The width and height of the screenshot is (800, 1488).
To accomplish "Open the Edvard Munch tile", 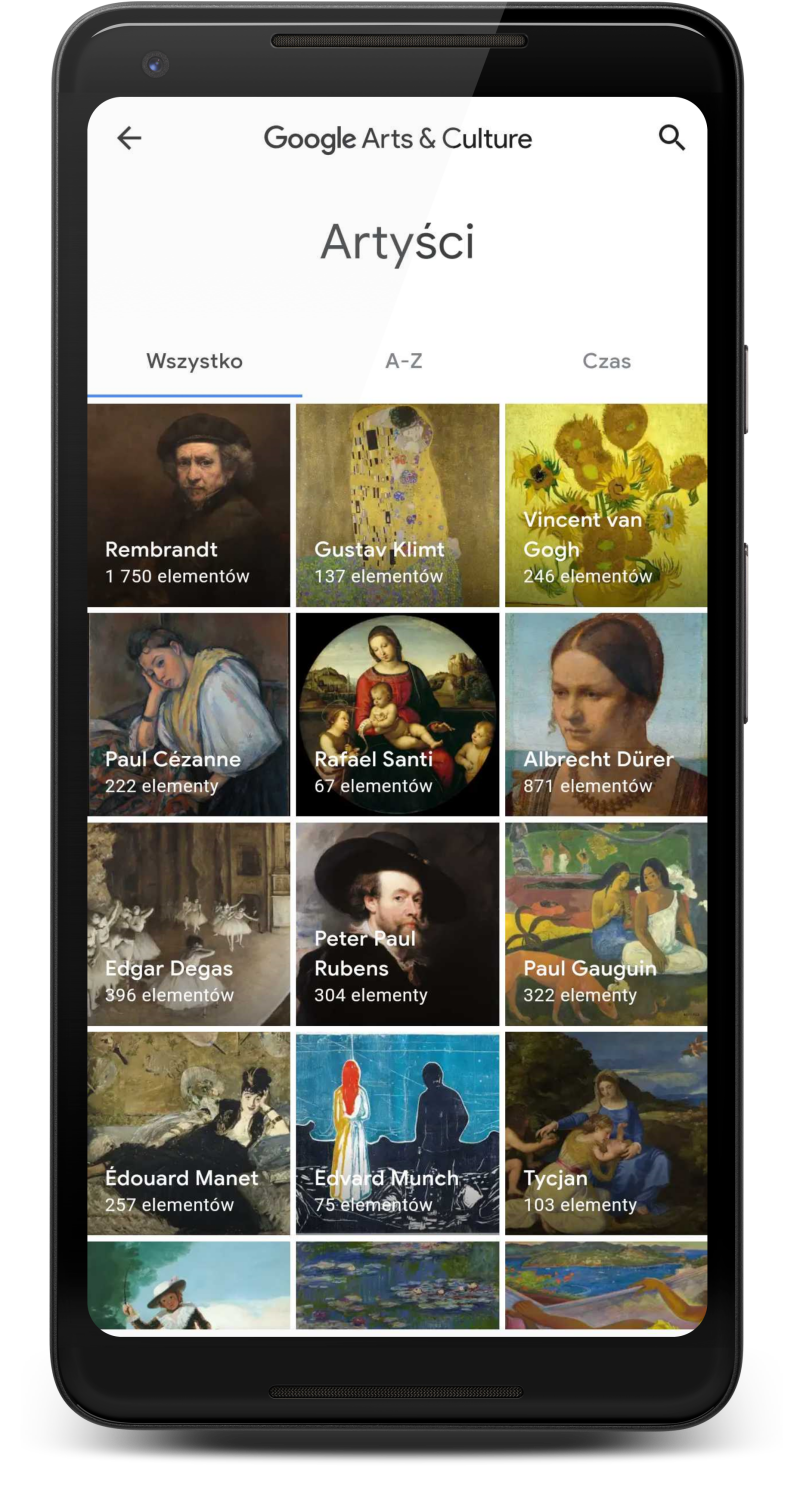I will [x=397, y=1133].
